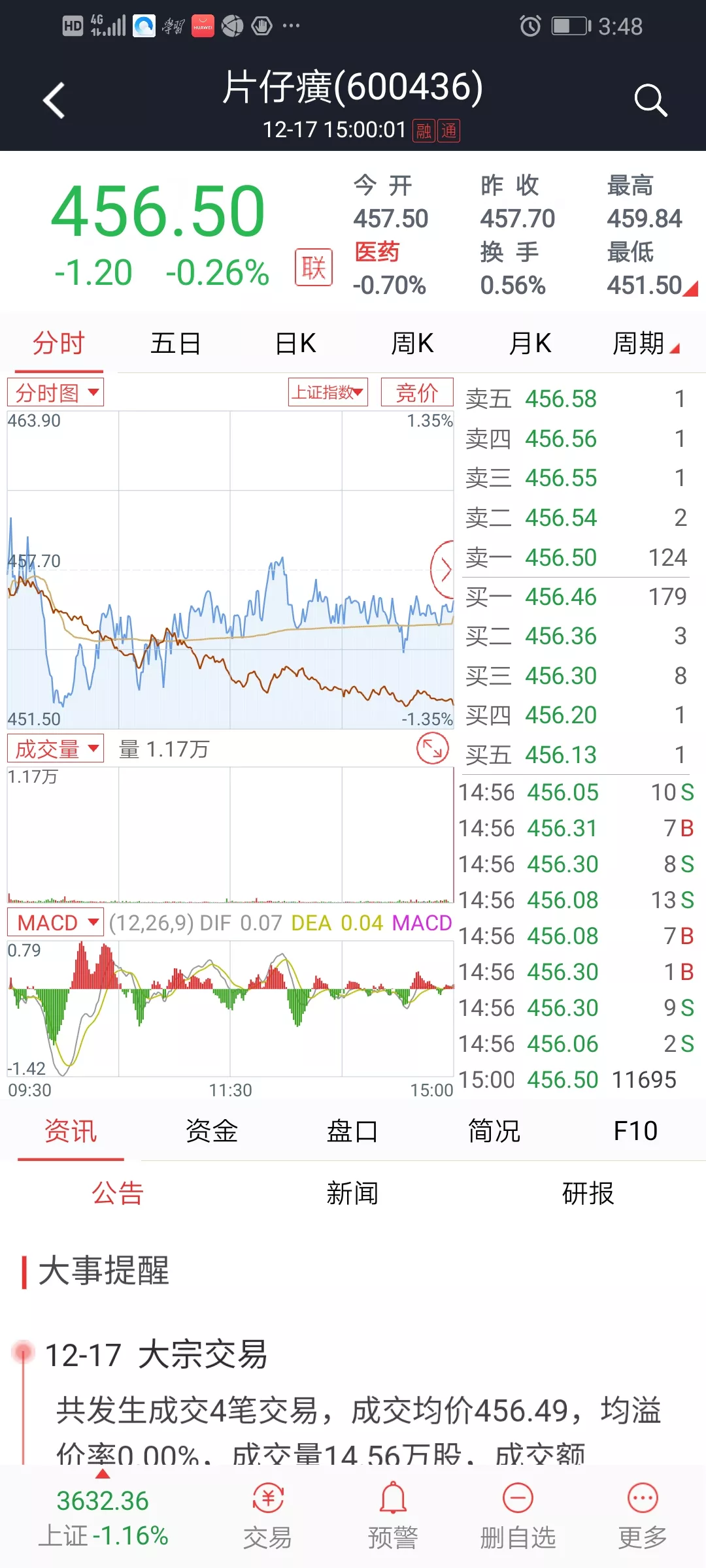The width and height of the screenshot is (706, 1568).
Task: Open the MACD indicator dropdown
Action: point(56,923)
